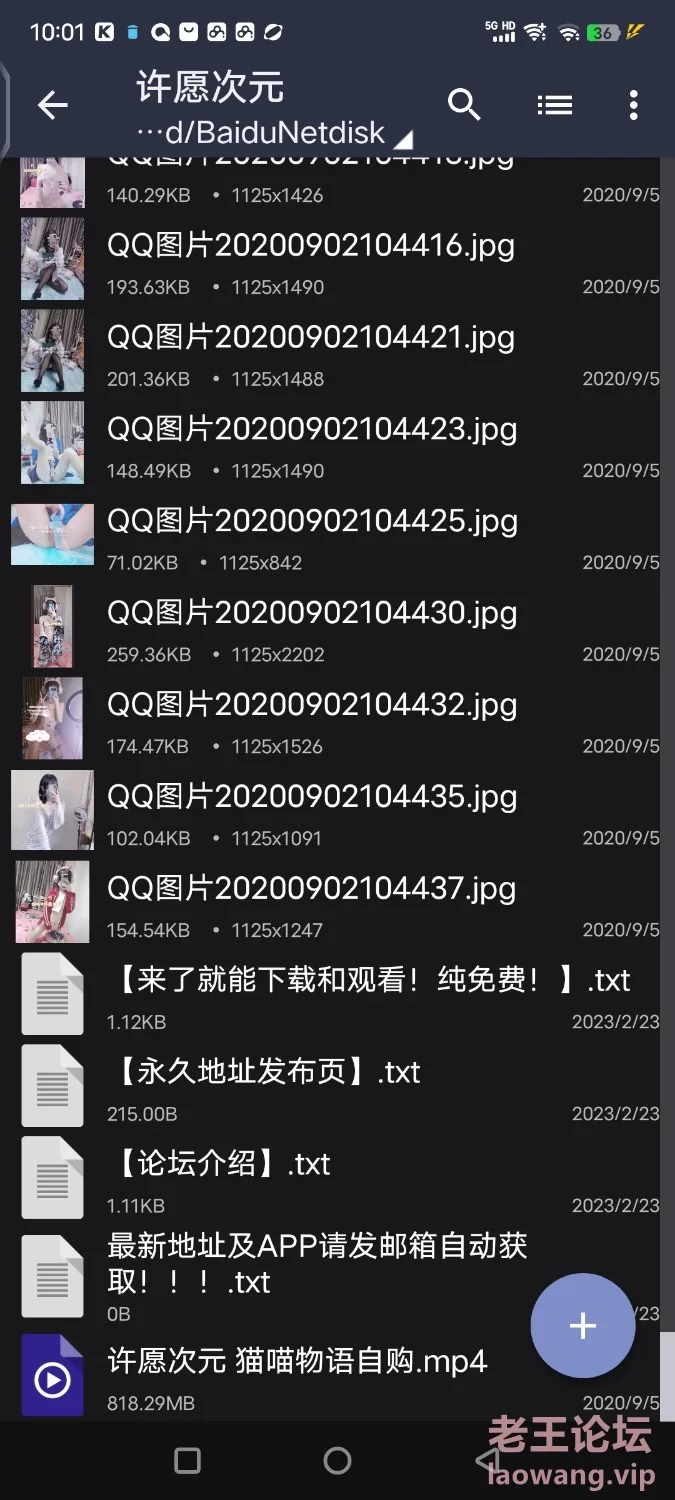675x1500 pixels.
Task: Open the three-dot overflow menu
Action: (633, 105)
